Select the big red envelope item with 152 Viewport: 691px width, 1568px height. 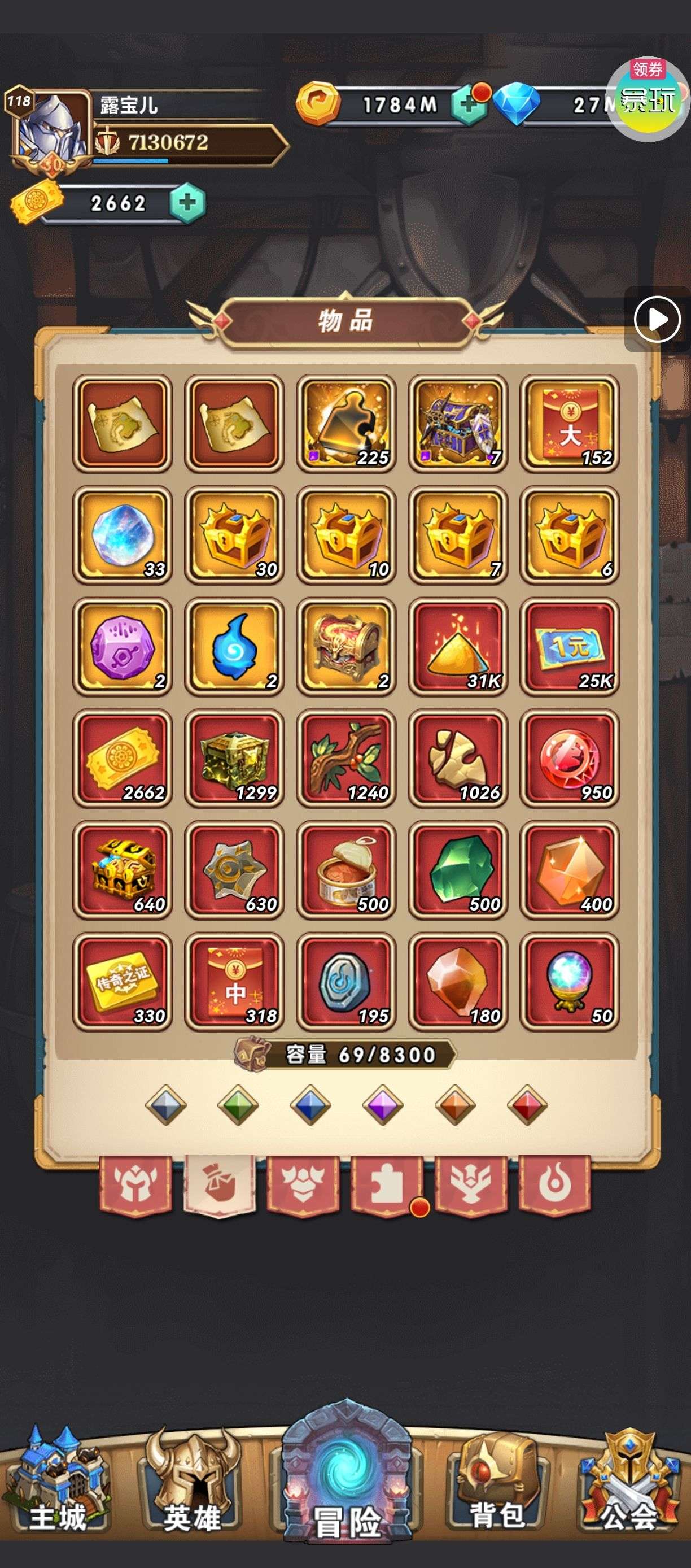click(x=570, y=424)
